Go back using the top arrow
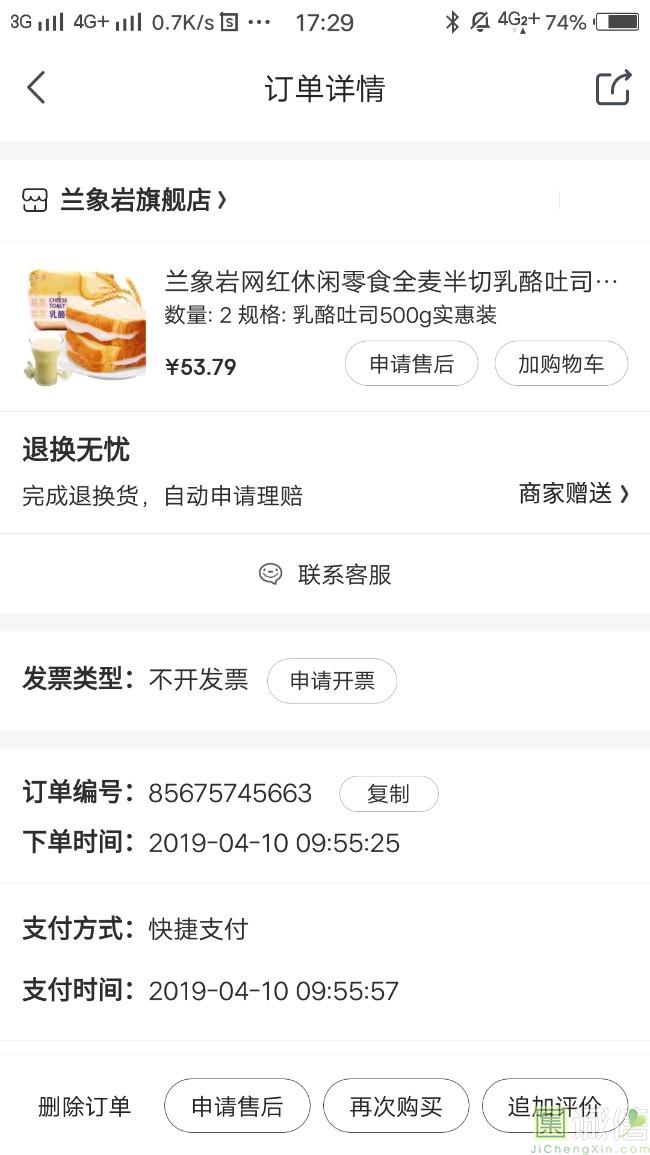The image size is (650, 1155). pyautogui.click(x=36, y=88)
